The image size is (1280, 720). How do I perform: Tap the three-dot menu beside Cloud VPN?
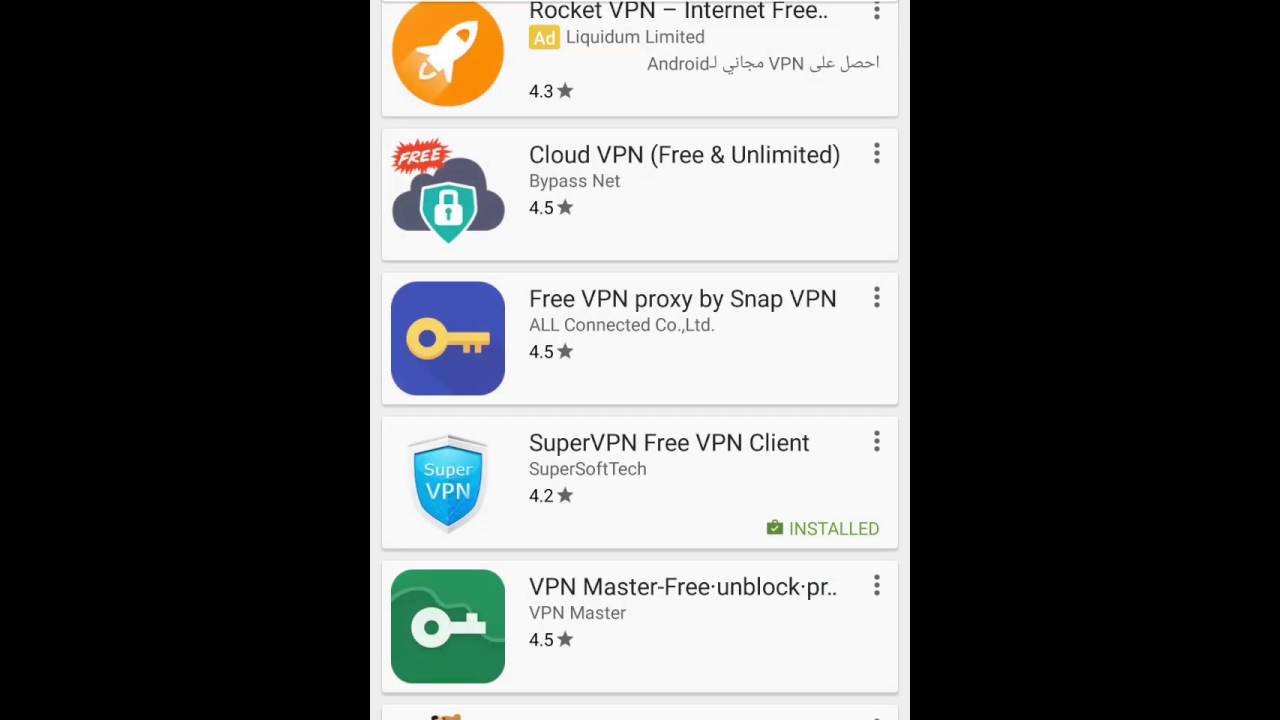point(876,154)
